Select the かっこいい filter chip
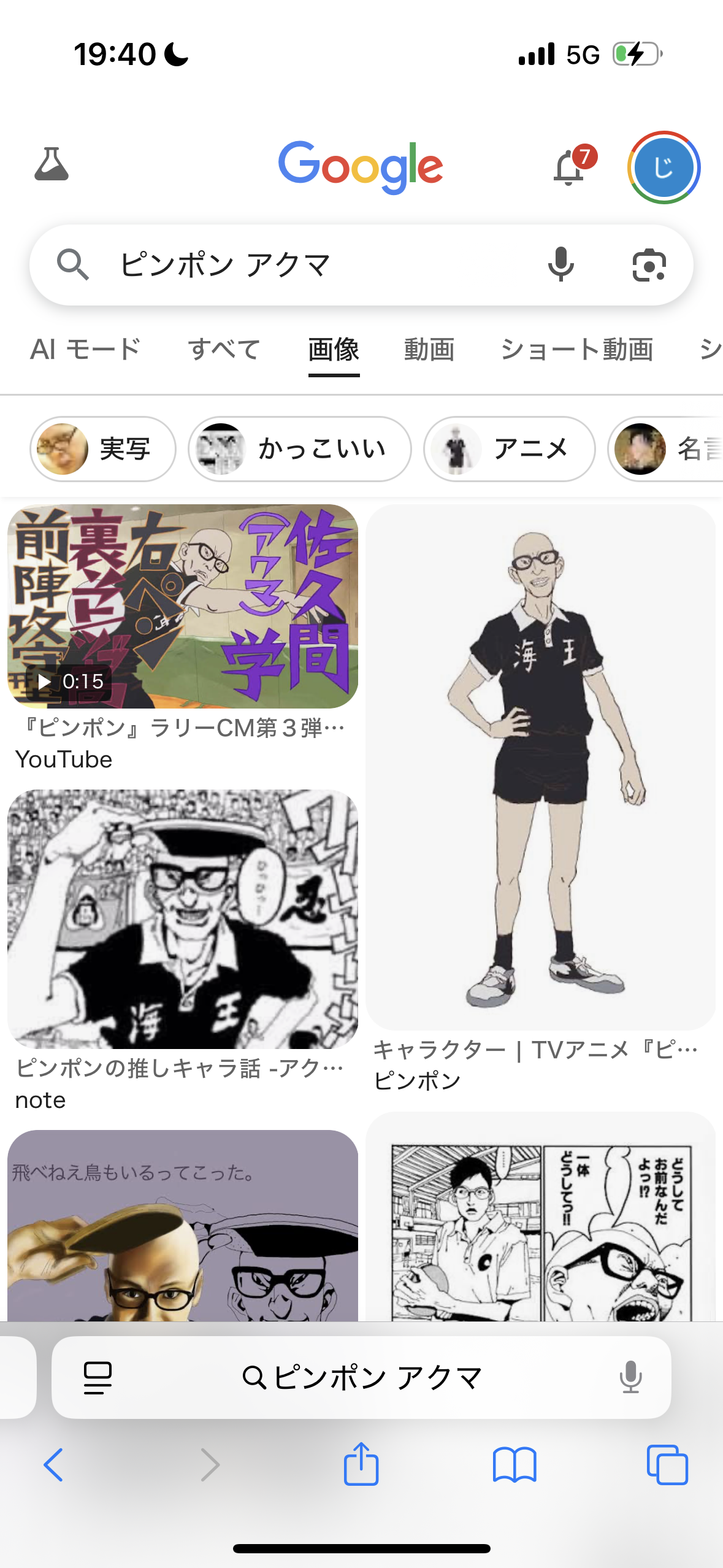The image size is (723, 1568). click(x=299, y=449)
